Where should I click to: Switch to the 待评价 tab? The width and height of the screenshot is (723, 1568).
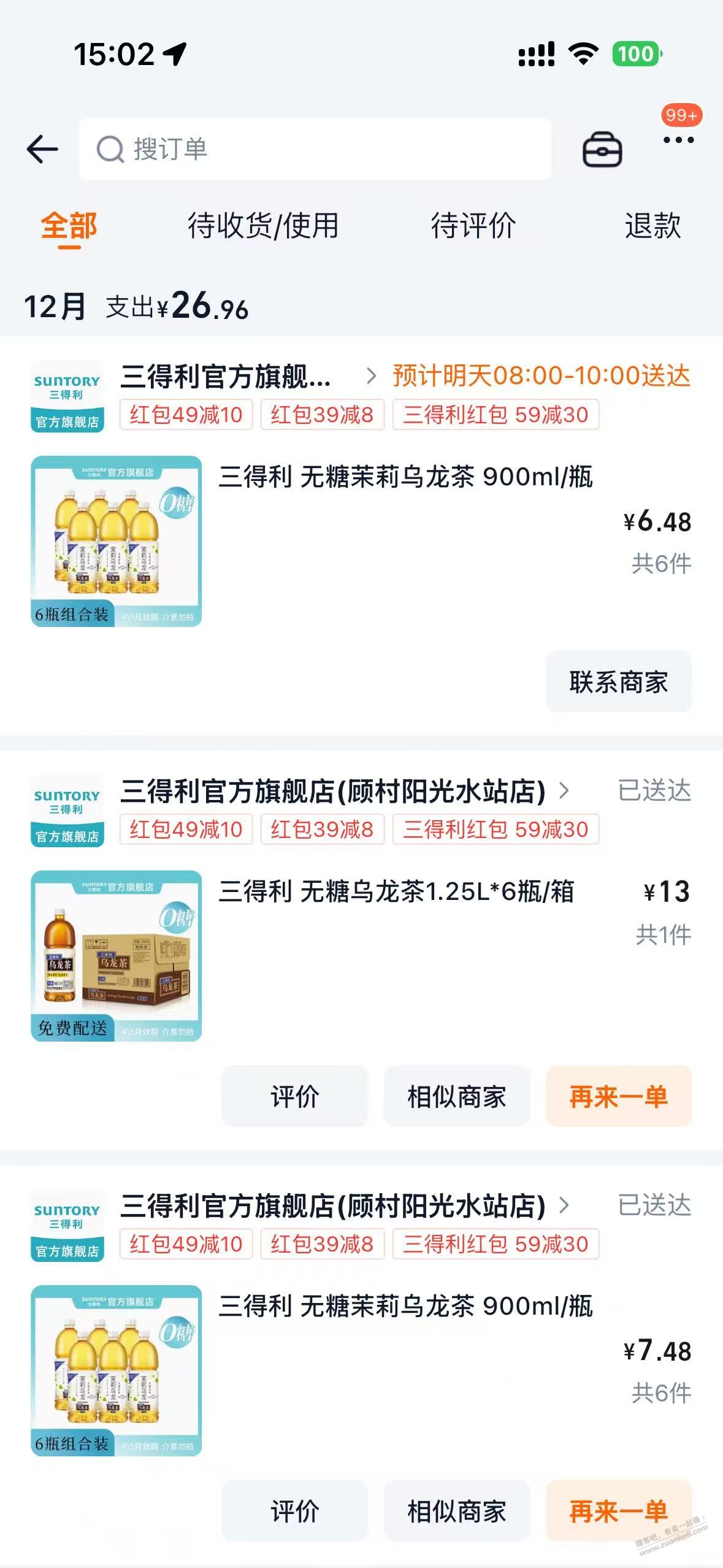pos(474,227)
